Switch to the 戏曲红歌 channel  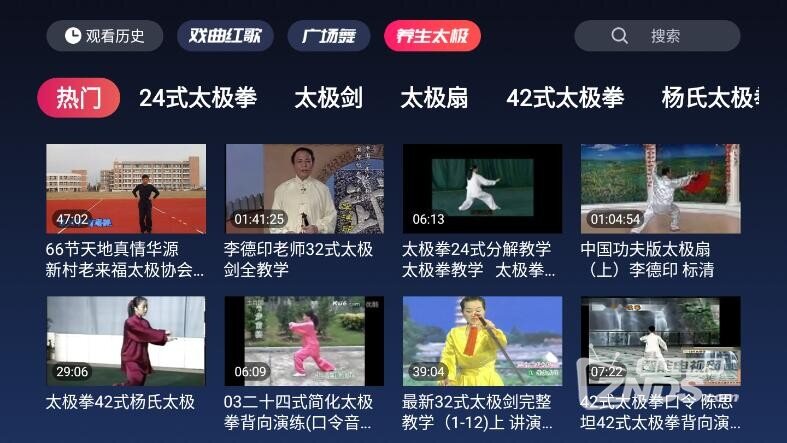pyautogui.click(x=224, y=36)
